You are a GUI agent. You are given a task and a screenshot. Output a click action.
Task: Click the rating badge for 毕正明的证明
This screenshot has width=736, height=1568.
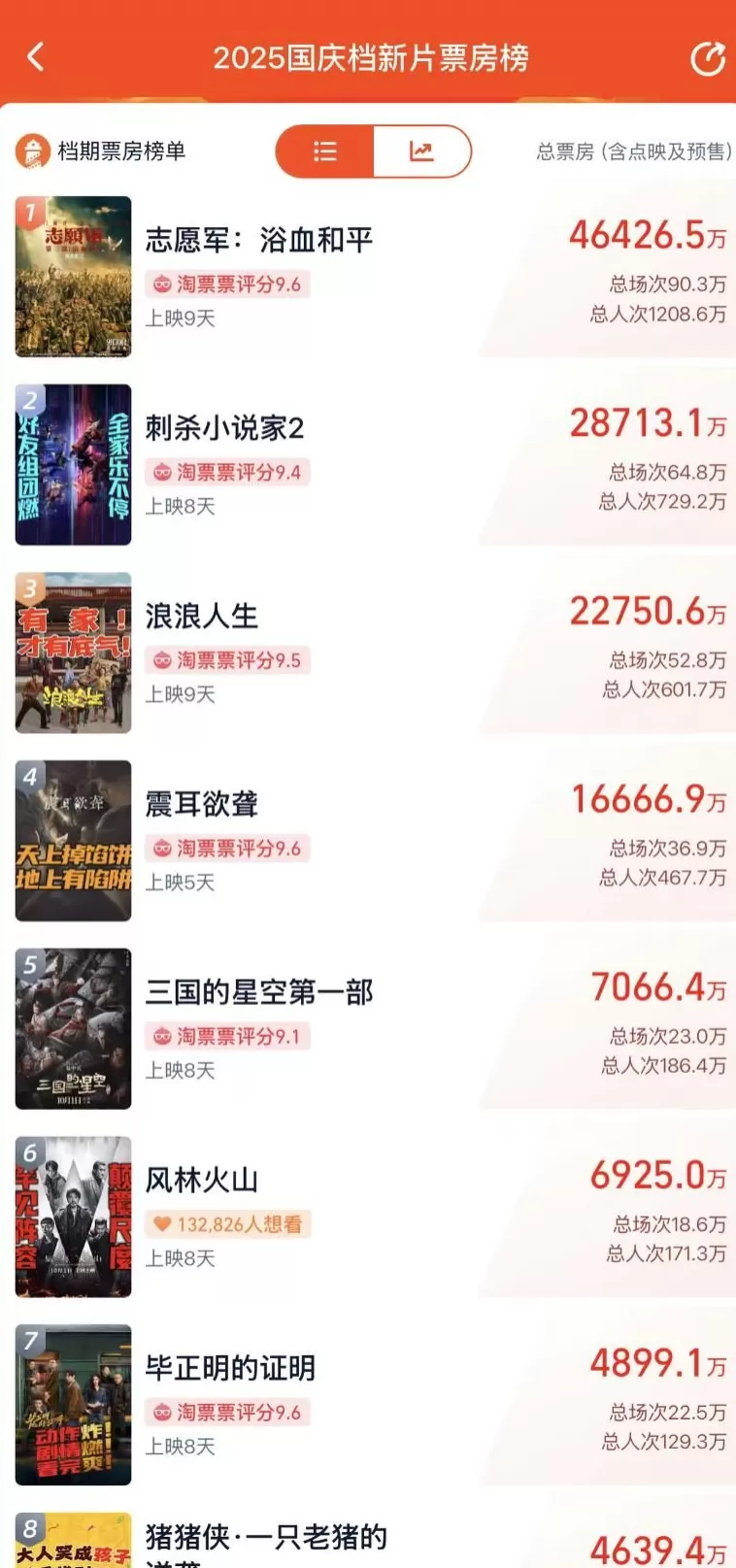pos(227,1413)
